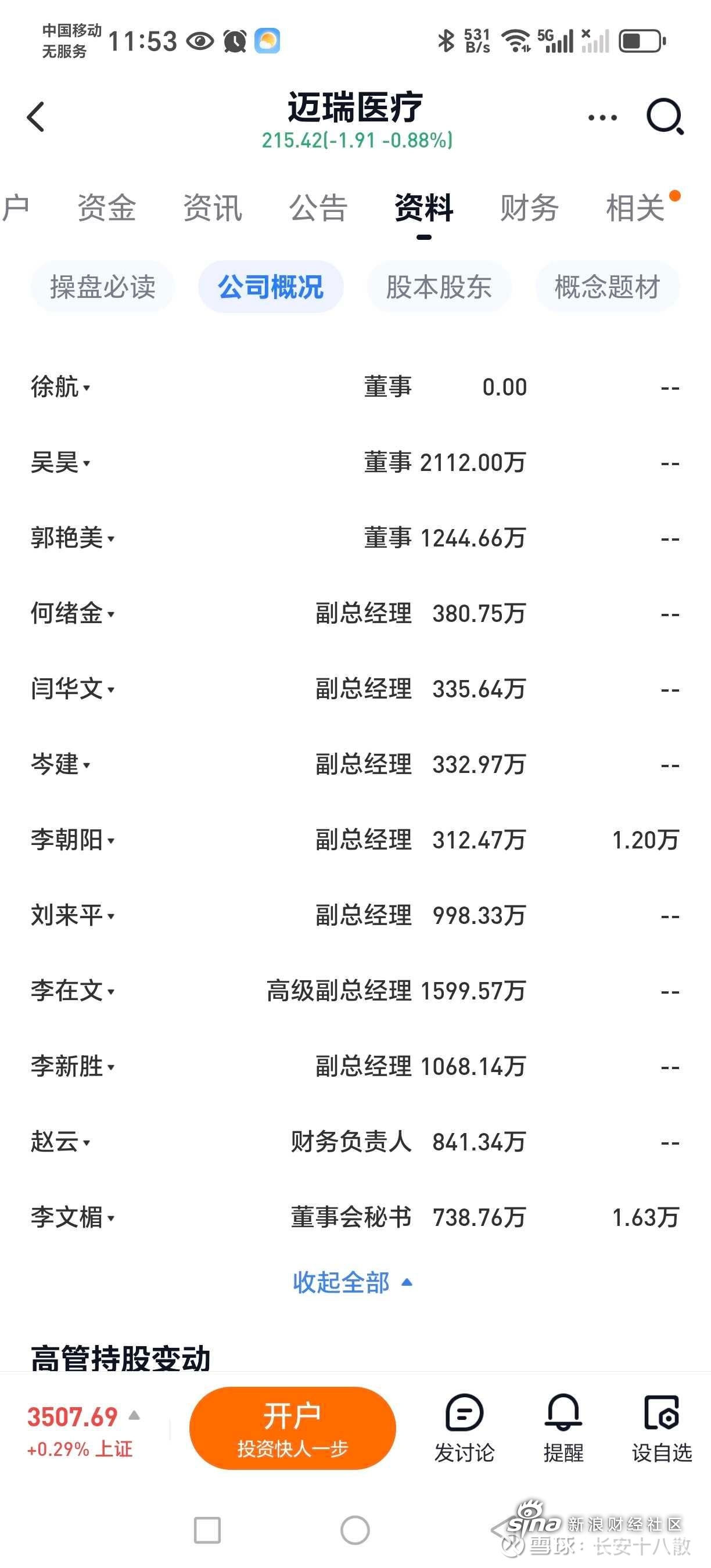Expand details for 吴昊
The height and width of the screenshot is (1568, 711).
point(60,462)
